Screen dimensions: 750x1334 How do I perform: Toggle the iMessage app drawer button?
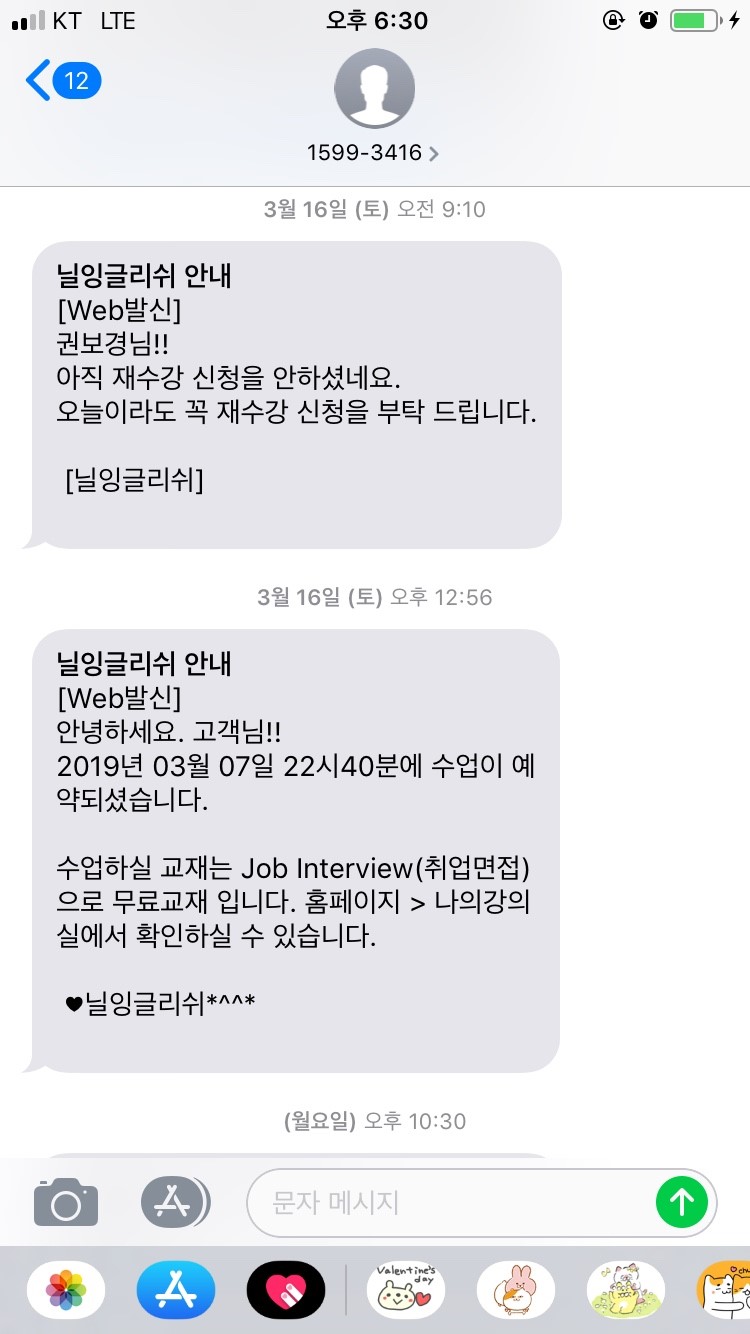coord(175,1202)
